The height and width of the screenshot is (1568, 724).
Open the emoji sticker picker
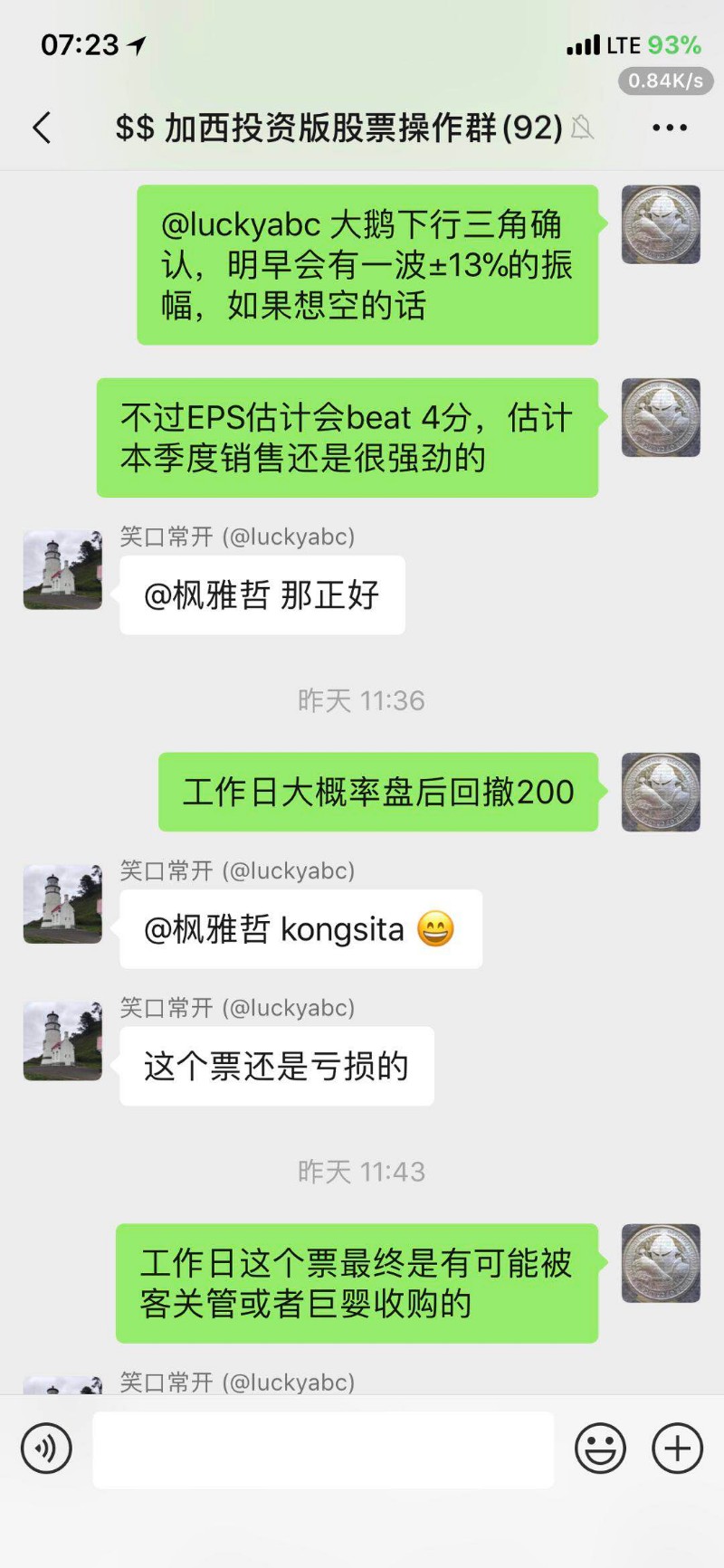point(600,1449)
